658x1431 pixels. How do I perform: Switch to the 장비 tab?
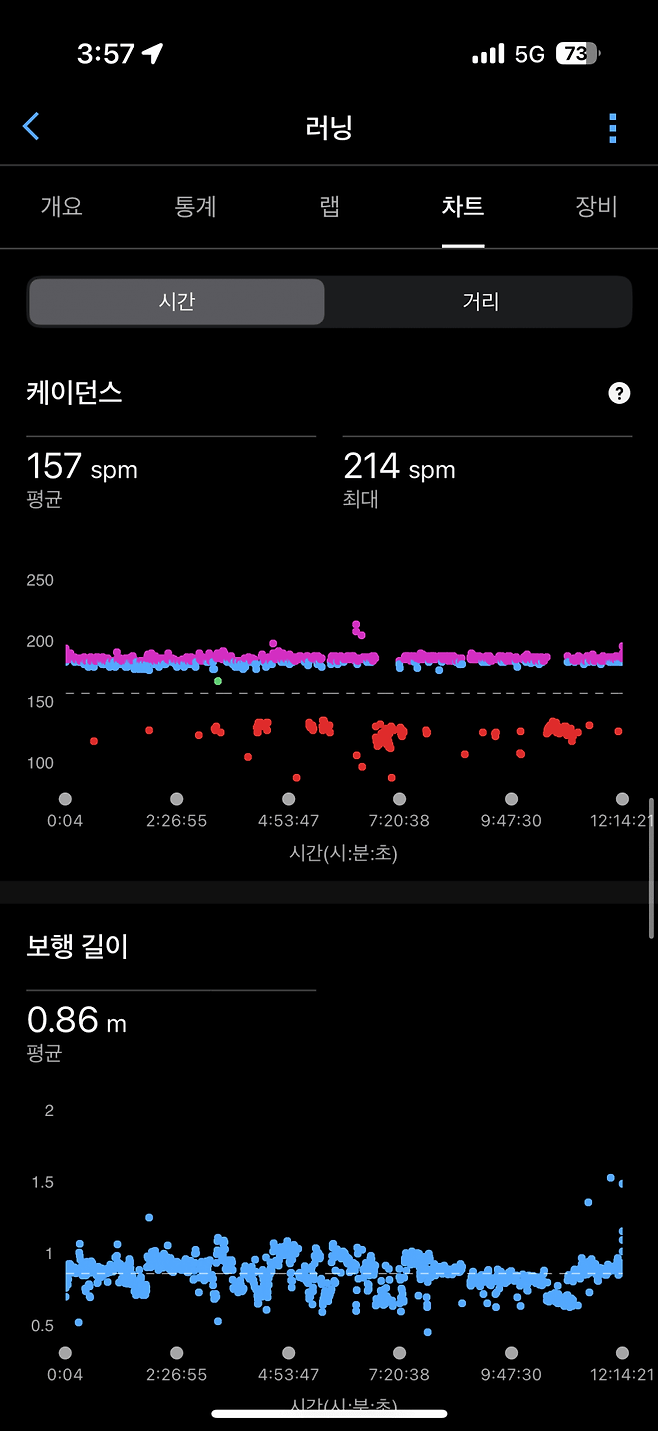(596, 207)
